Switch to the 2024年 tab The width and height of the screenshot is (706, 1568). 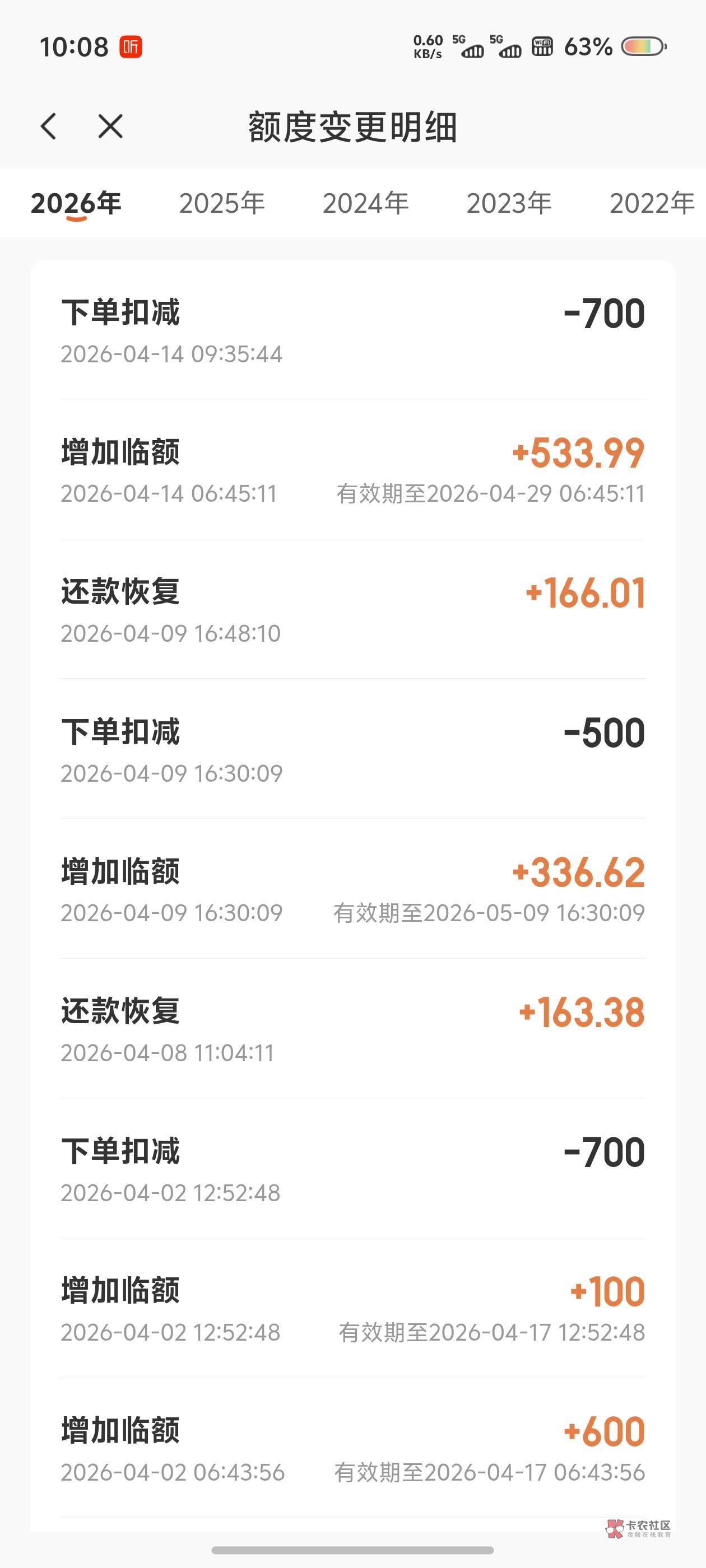coord(365,203)
